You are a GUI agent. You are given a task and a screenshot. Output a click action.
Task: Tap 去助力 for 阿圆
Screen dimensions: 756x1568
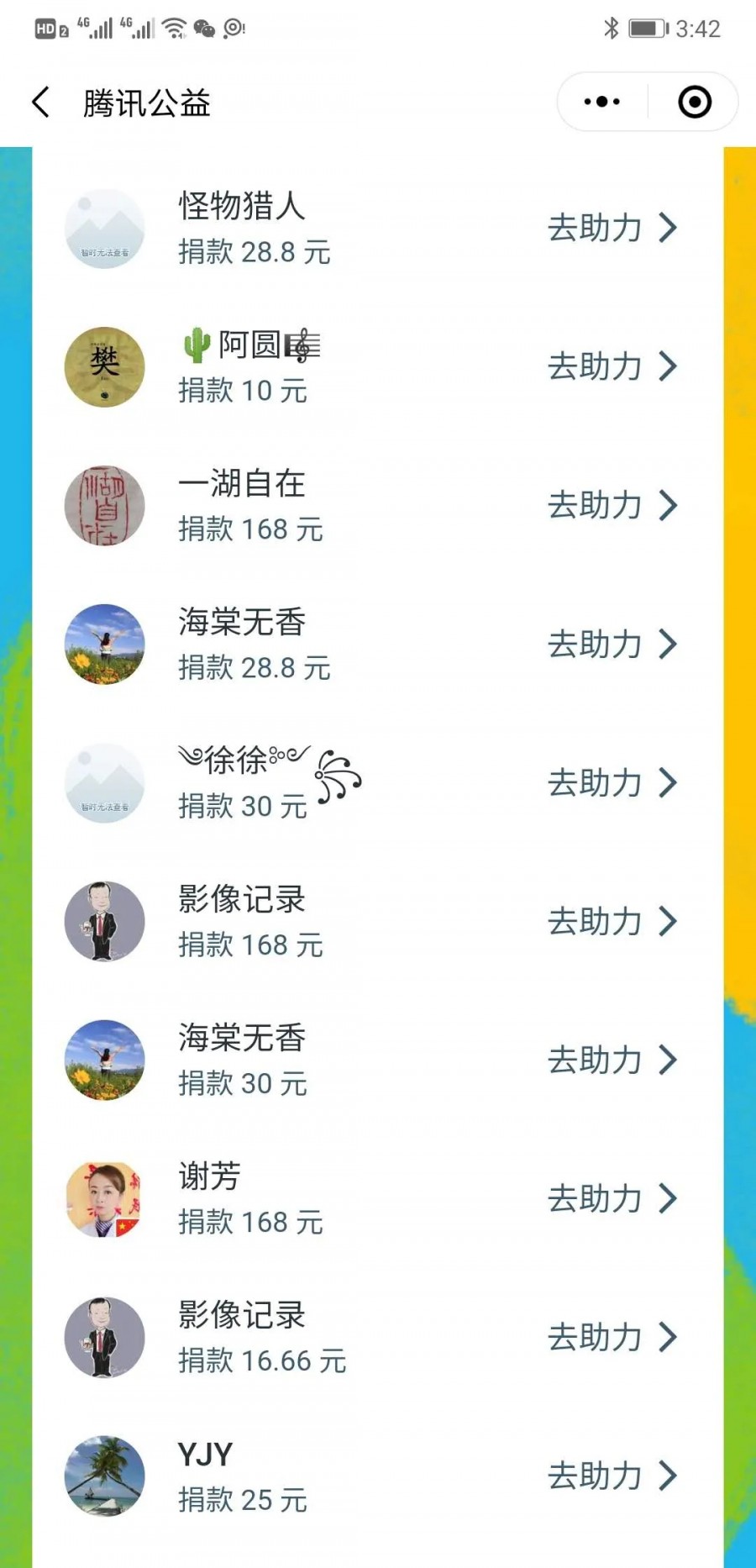(x=612, y=366)
